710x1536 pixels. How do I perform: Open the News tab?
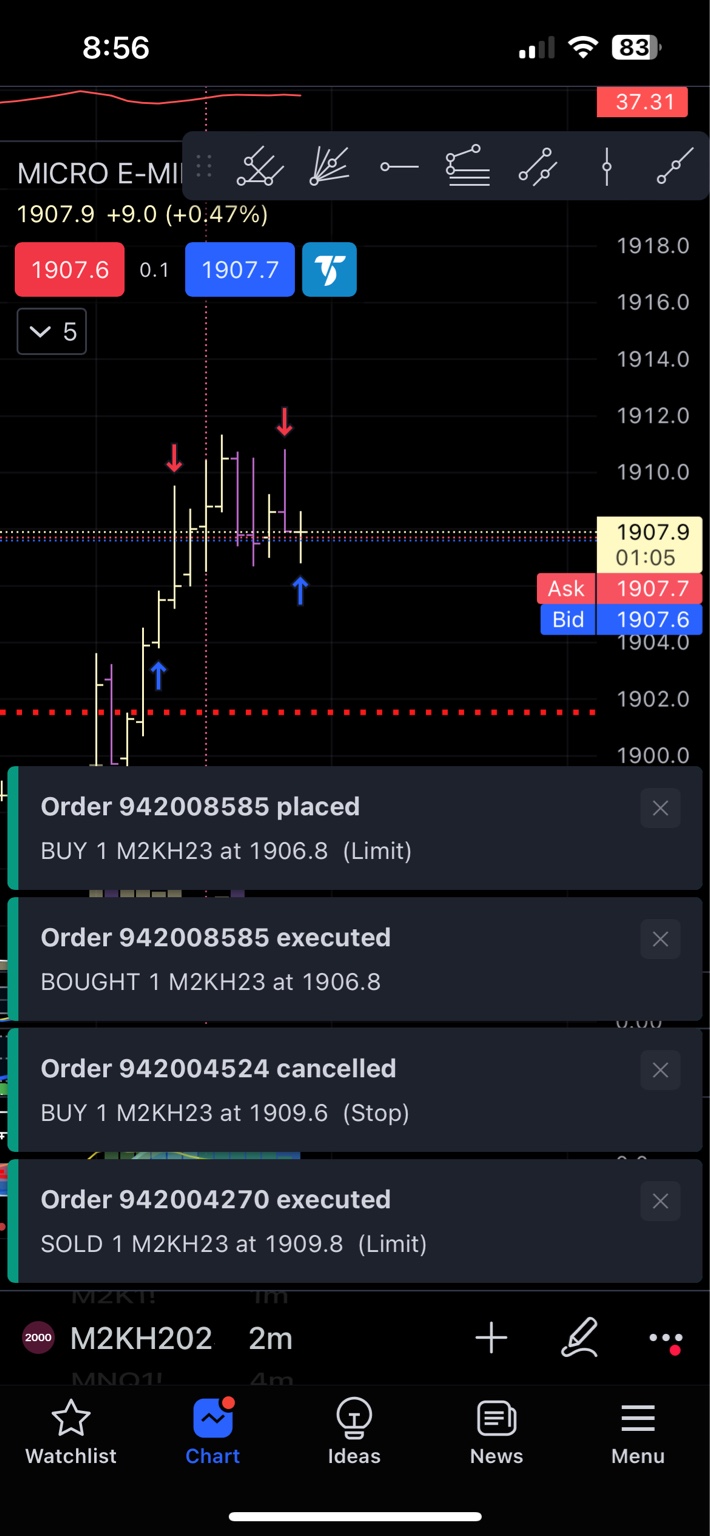coord(496,1432)
